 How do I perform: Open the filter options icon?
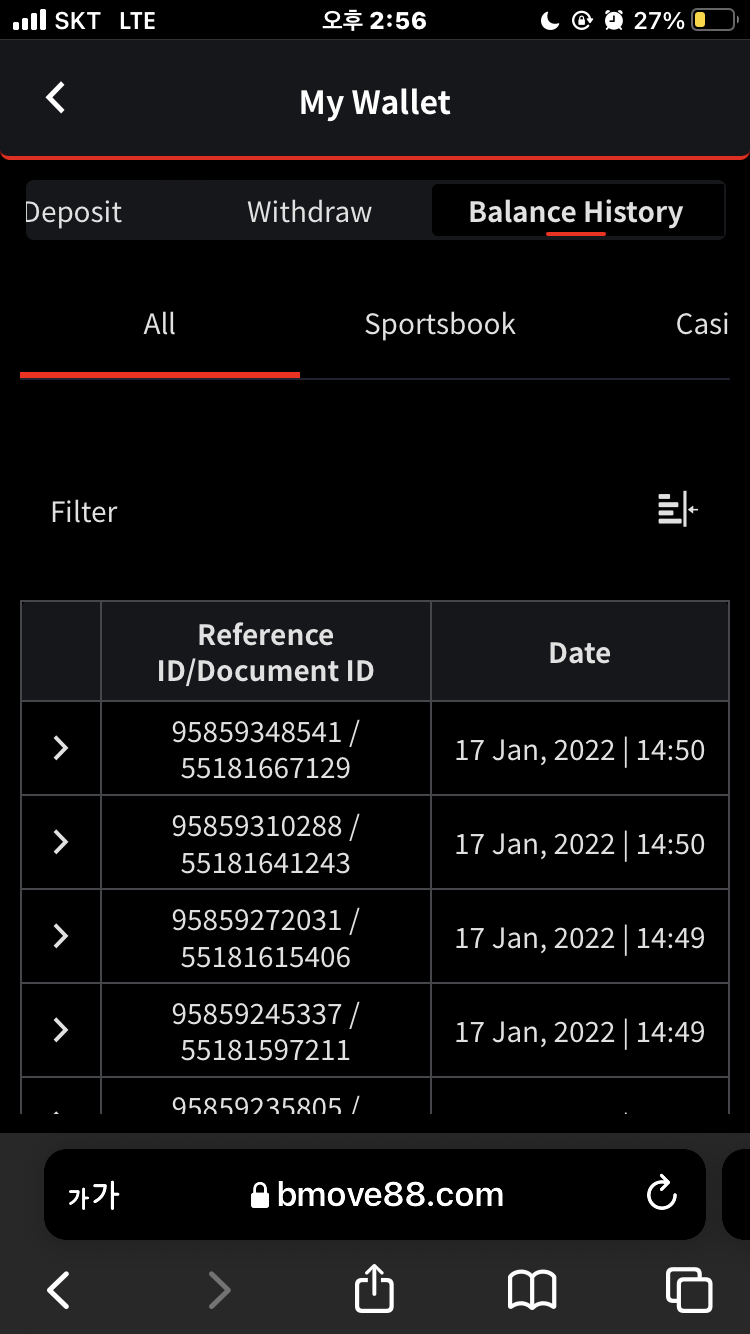point(677,510)
